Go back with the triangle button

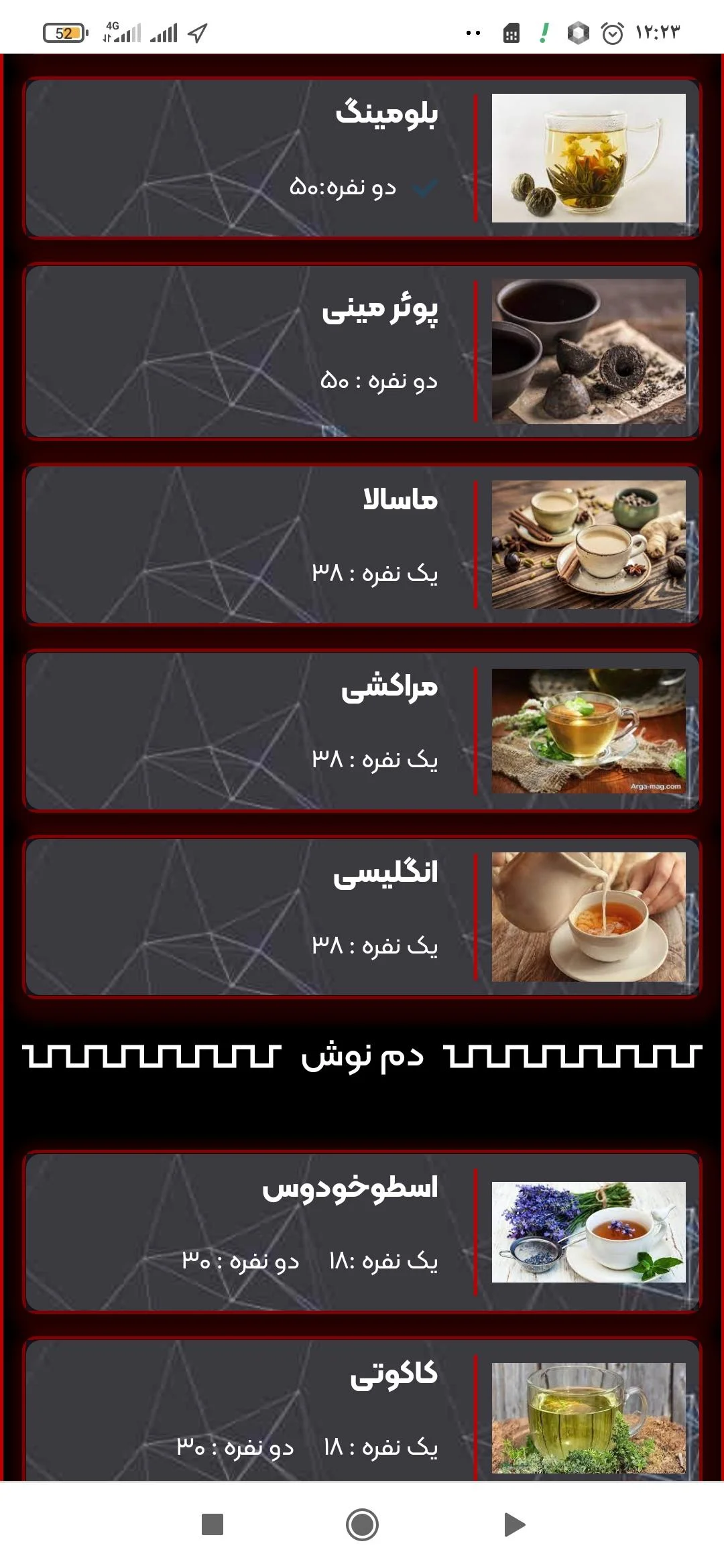514,1524
